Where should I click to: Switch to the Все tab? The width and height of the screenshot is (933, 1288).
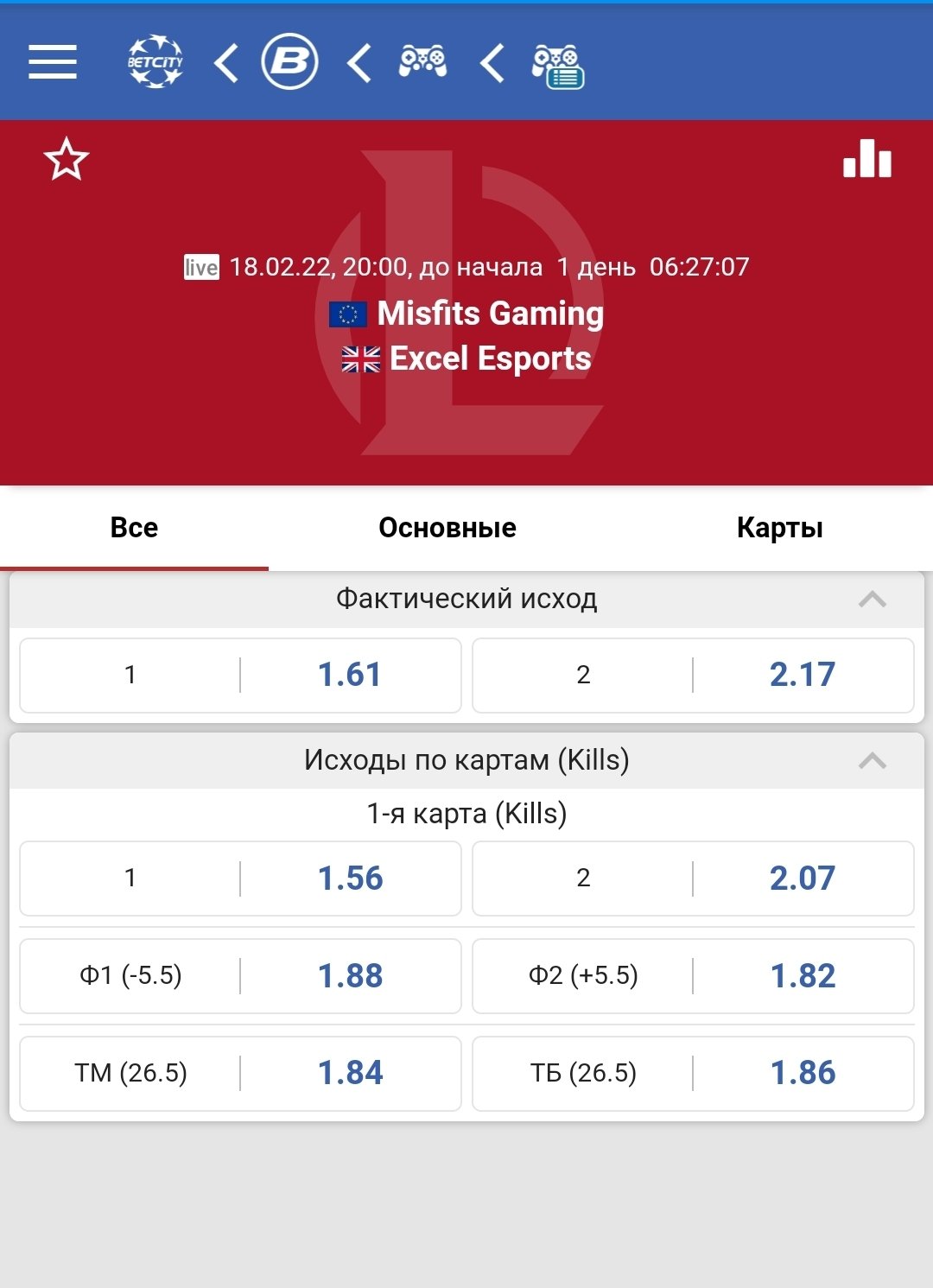[134, 528]
